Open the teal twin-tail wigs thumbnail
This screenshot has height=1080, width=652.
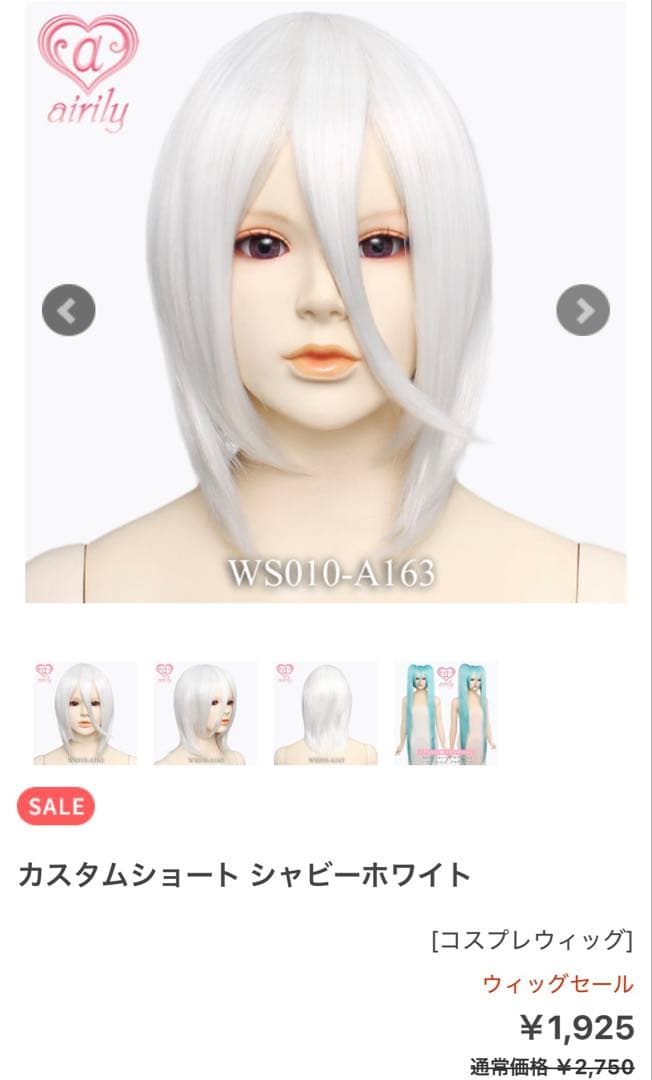pos(445,713)
